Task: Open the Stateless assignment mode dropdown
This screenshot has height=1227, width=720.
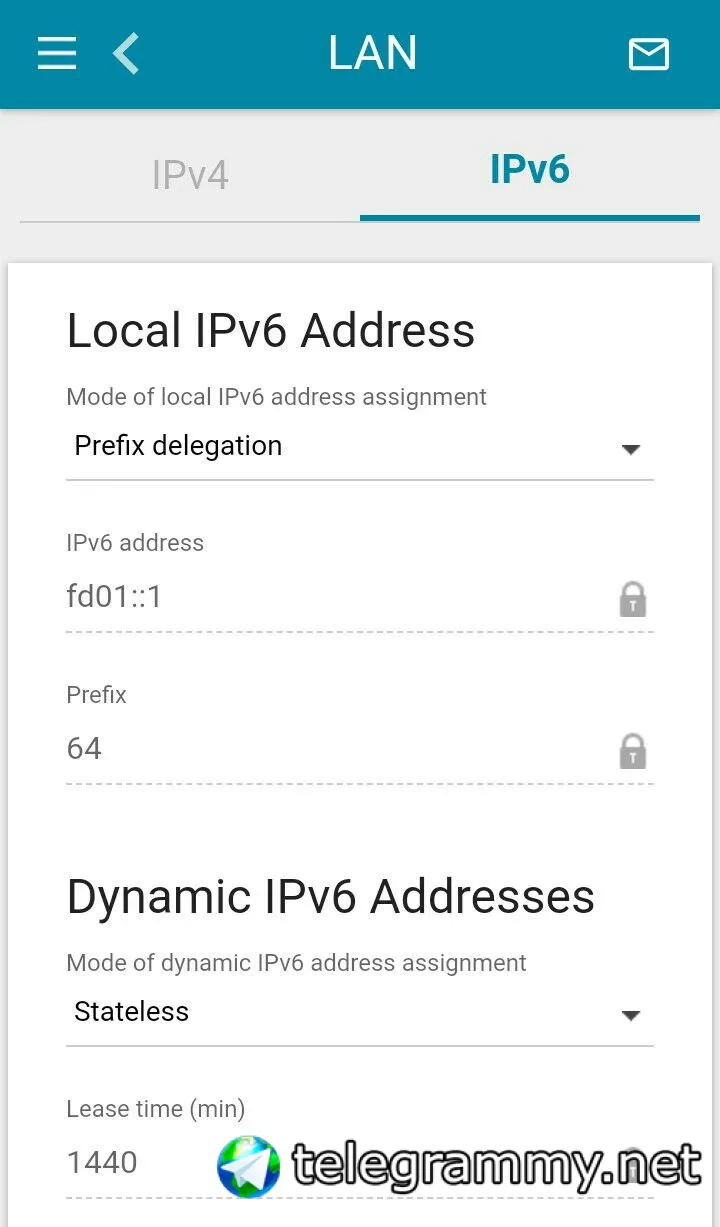Action: pyautogui.click(x=359, y=1012)
